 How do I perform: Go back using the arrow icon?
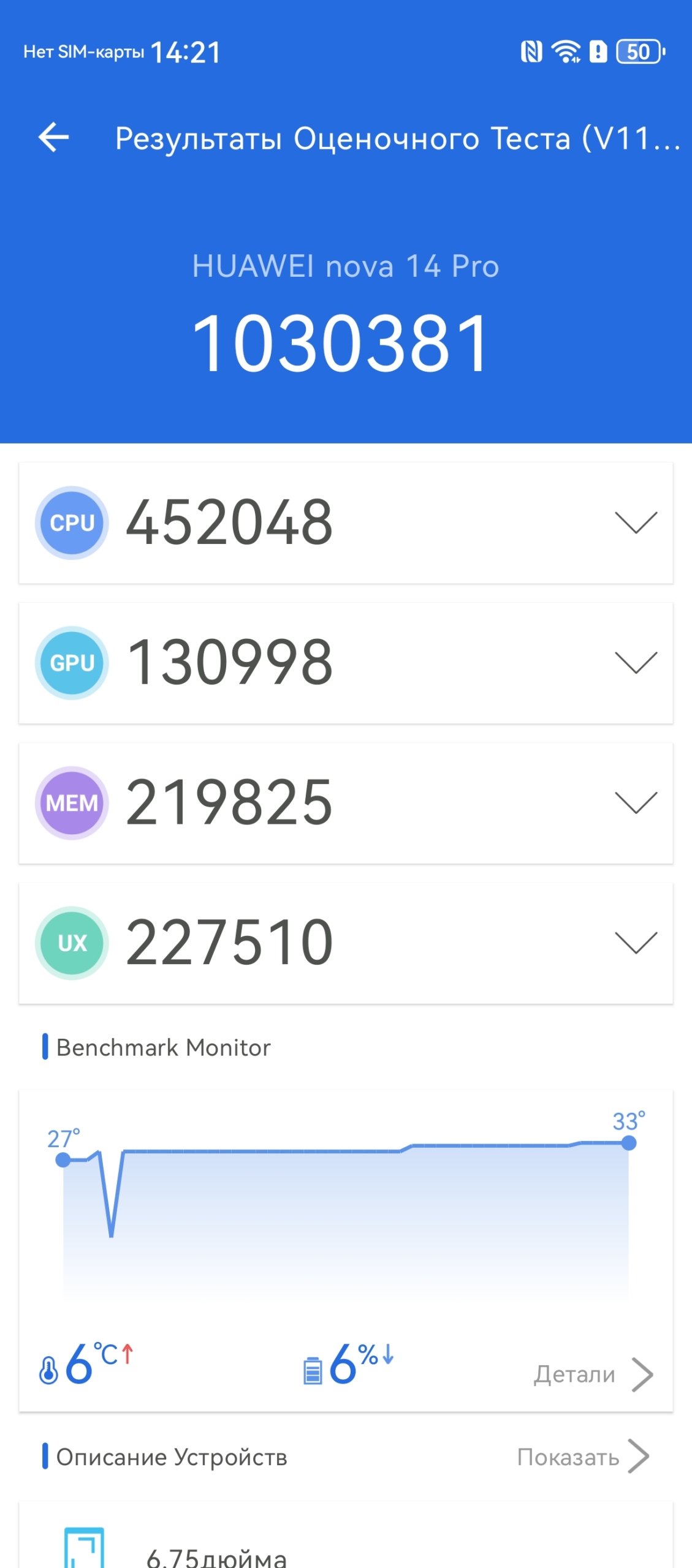click(54, 137)
